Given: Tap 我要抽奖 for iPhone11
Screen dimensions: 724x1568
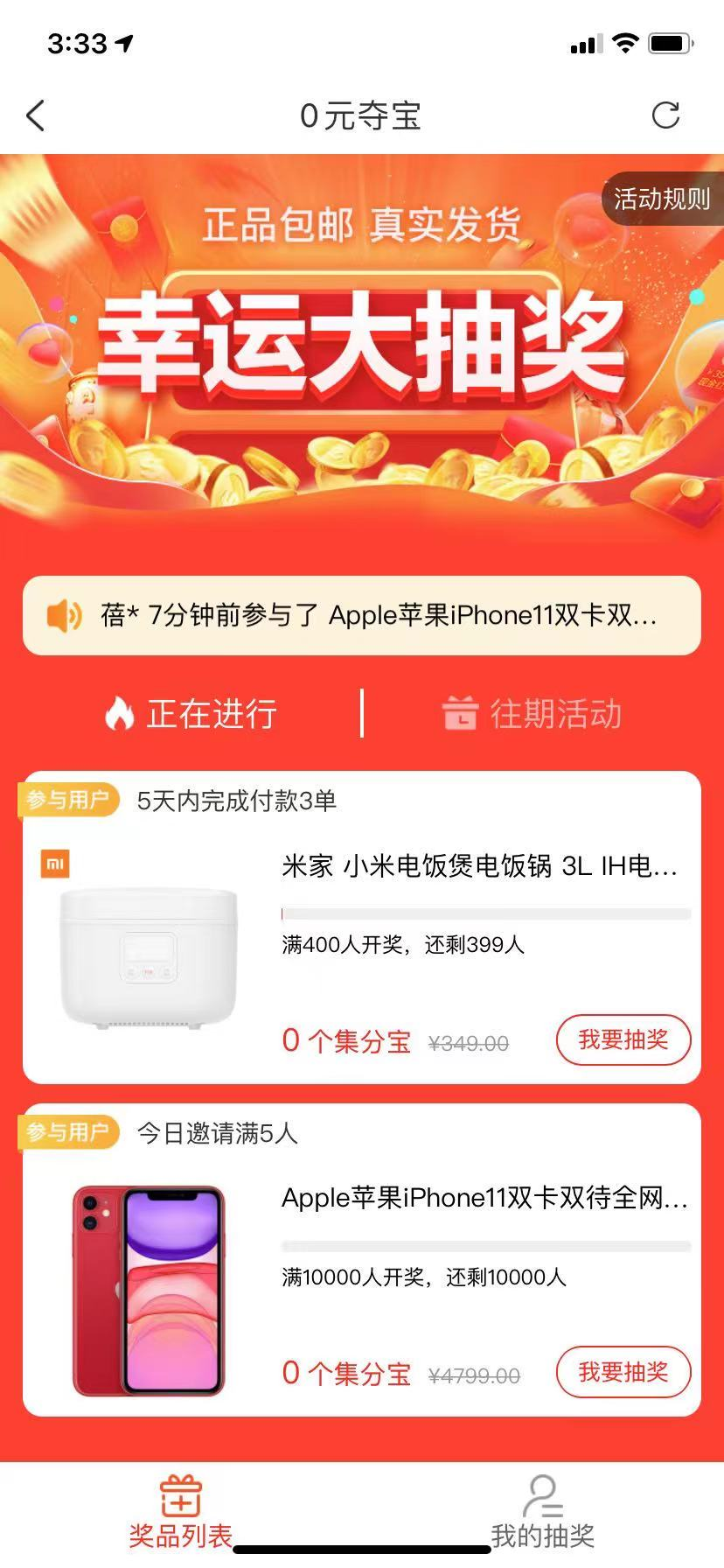Looking at the screenshot, I should coord(623,1372).
